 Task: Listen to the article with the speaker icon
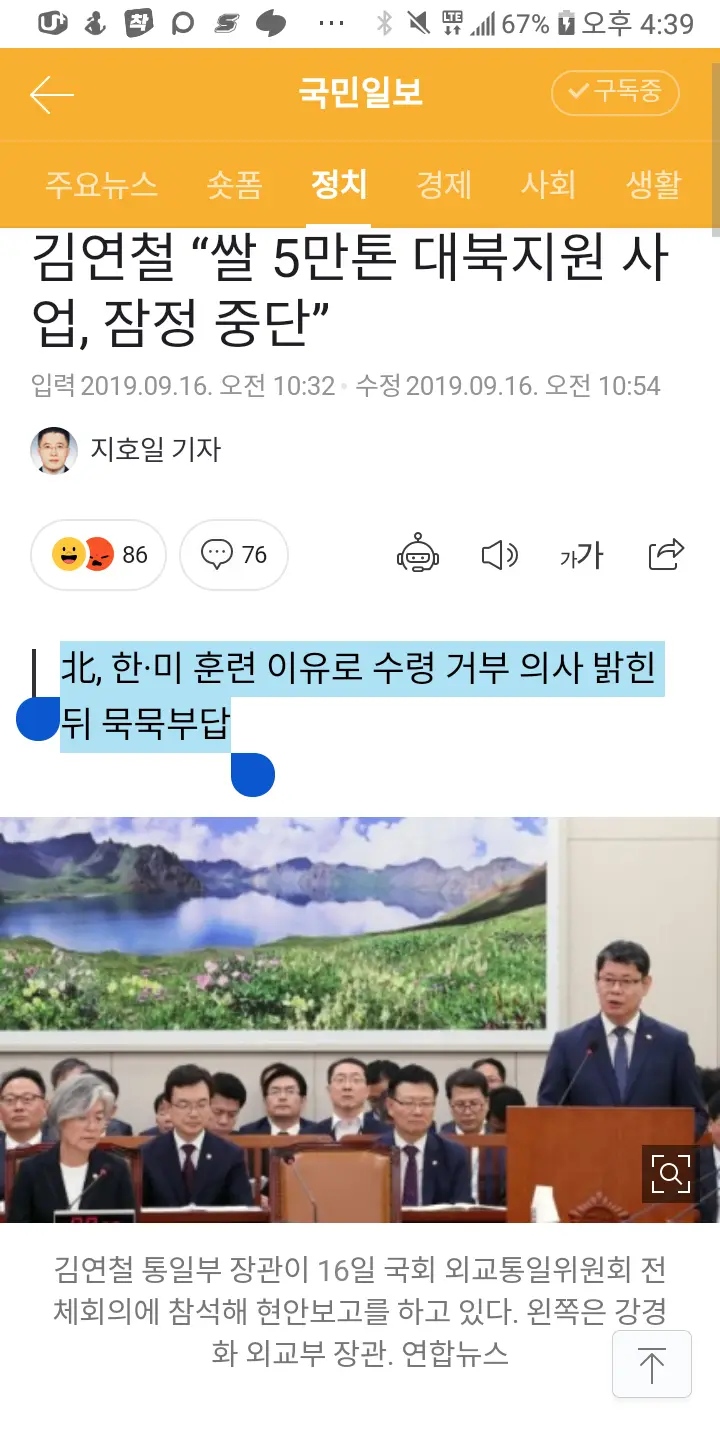(500, 554)
